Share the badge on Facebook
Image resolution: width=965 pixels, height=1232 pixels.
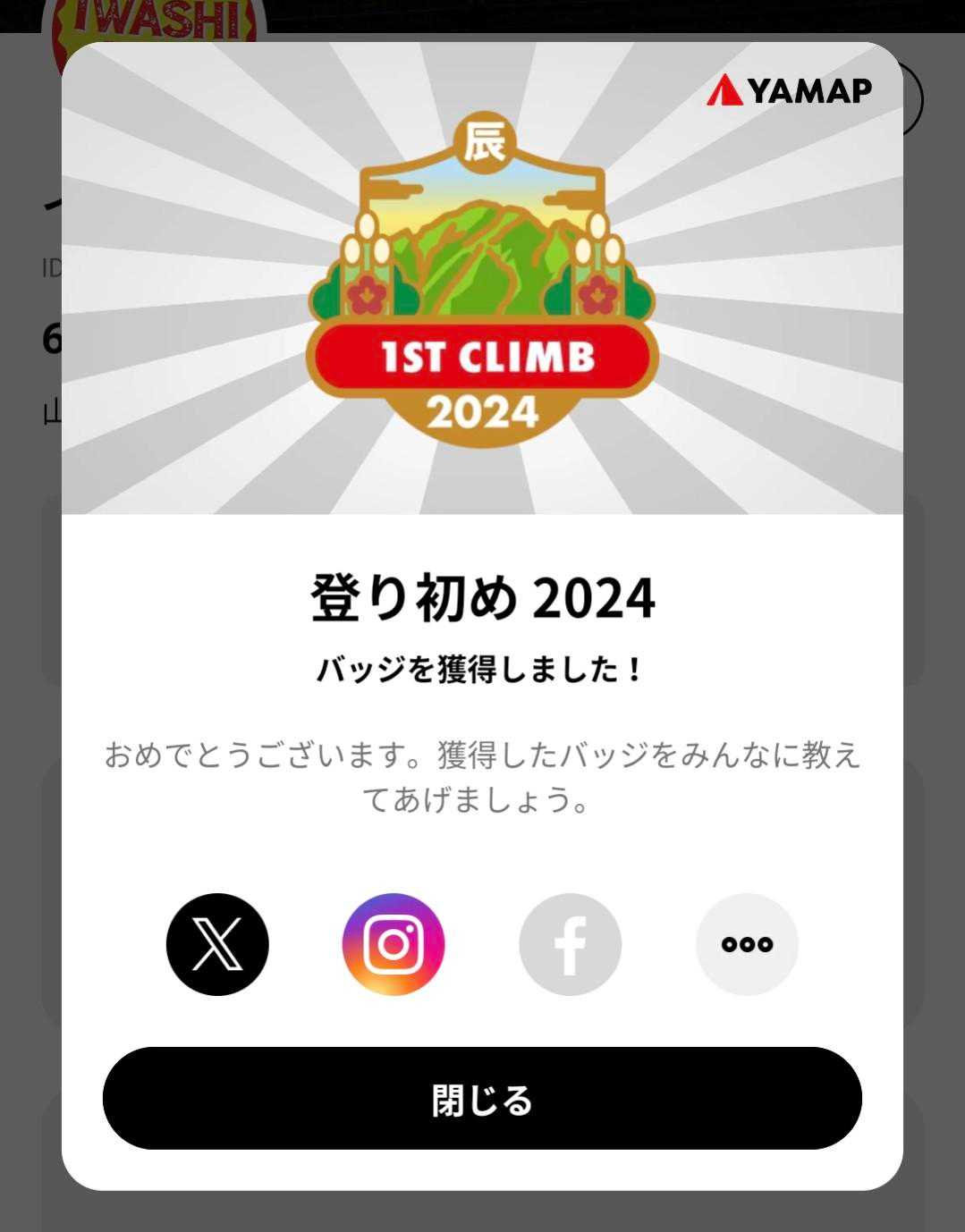(x=570, y=944)
